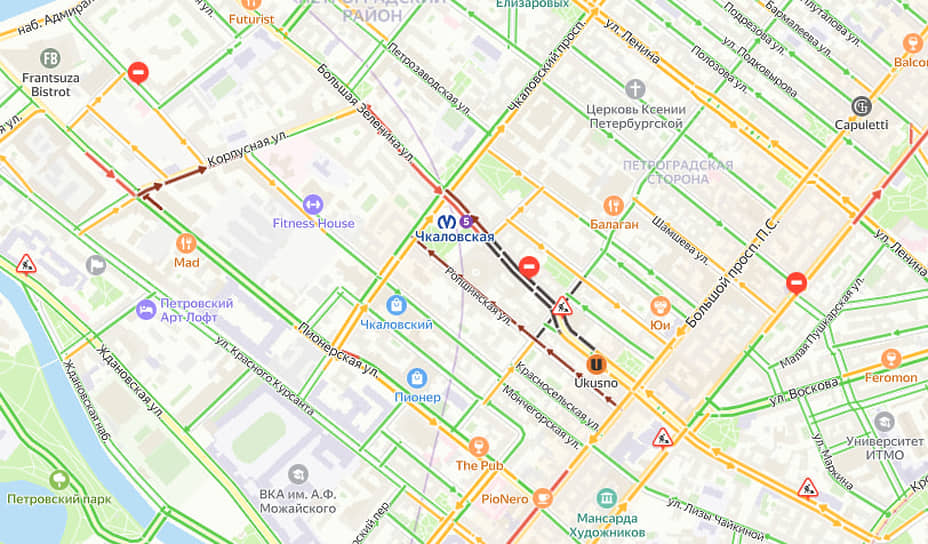Tap the Чкаловский shop marker
Screen dimensions: 928x544
coord(396,305)
